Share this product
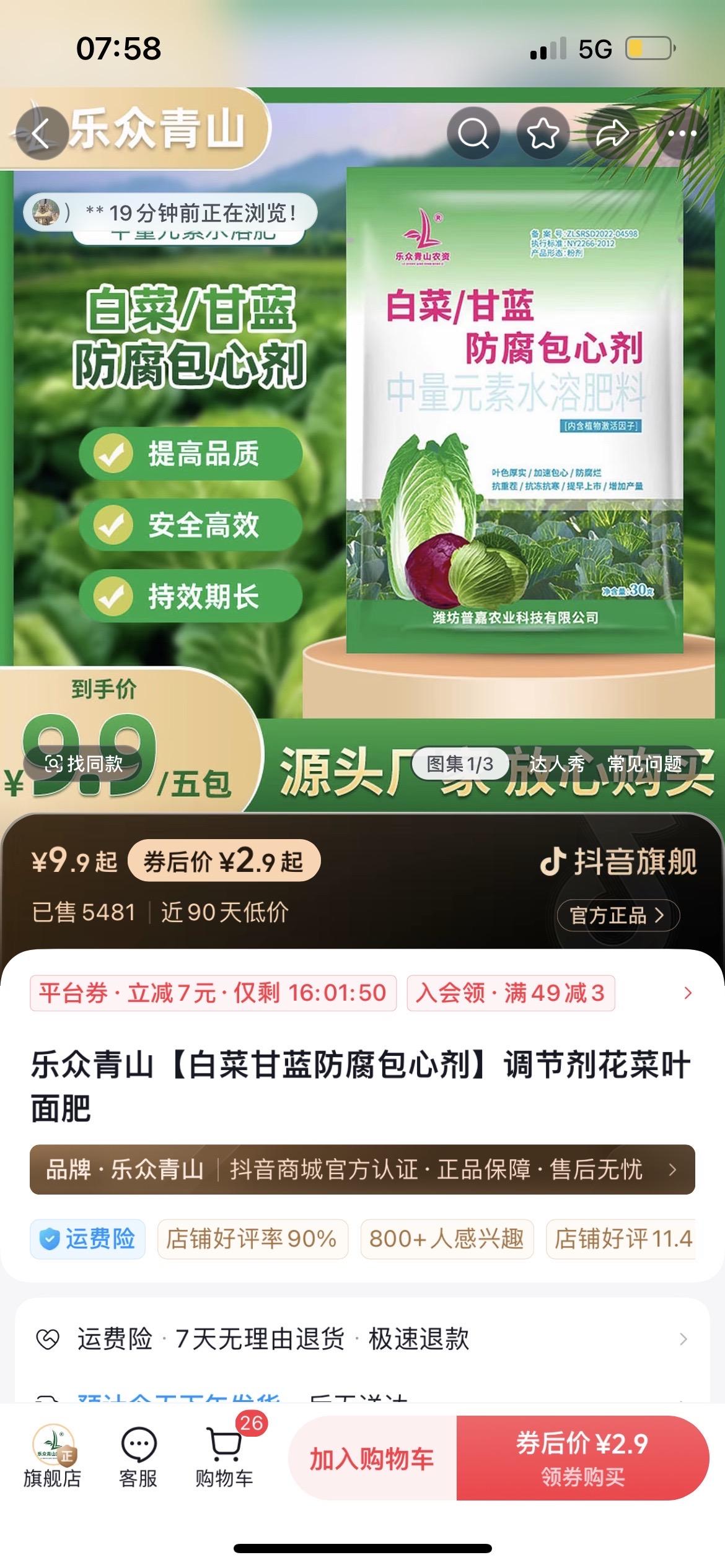This screenshot has height=1568, width=725. 612,133
